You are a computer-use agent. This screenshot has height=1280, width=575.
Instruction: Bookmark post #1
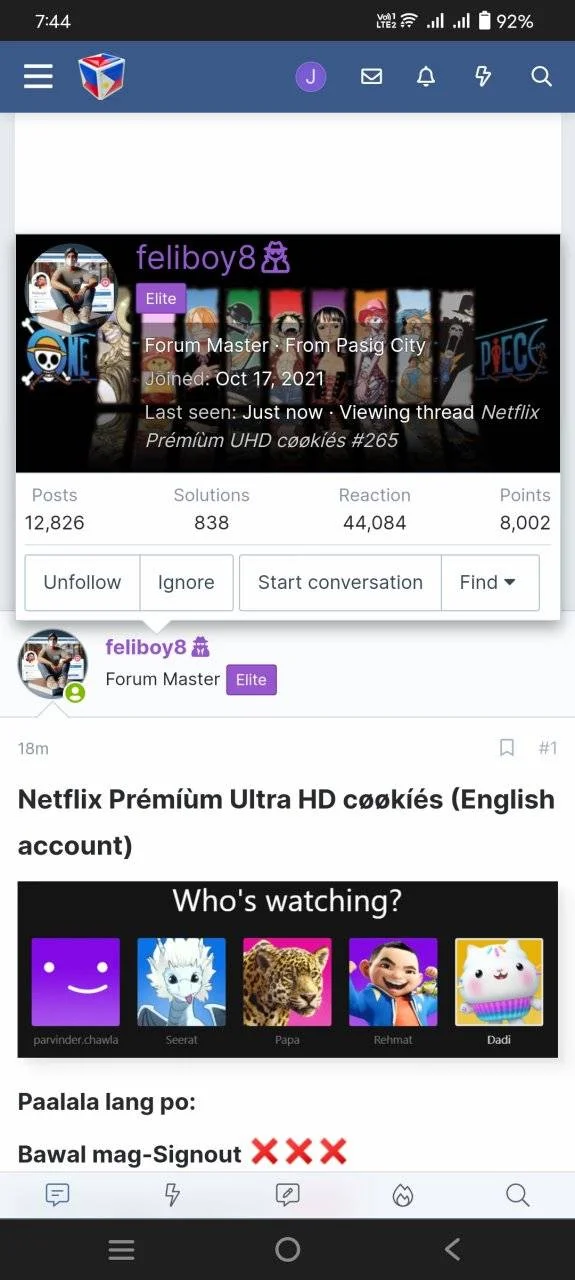coord(507,748)
